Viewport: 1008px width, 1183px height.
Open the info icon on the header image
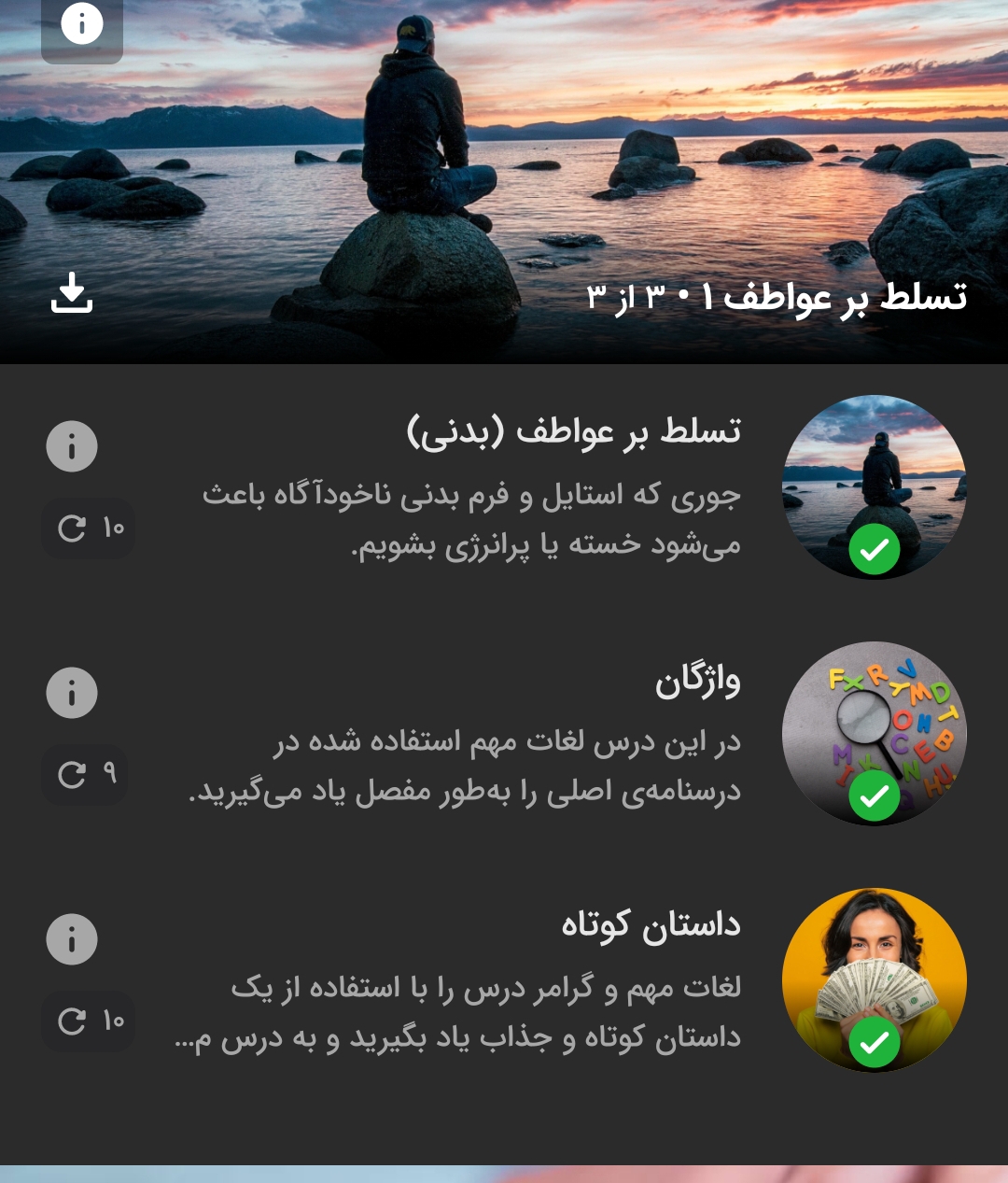point(82,25)
